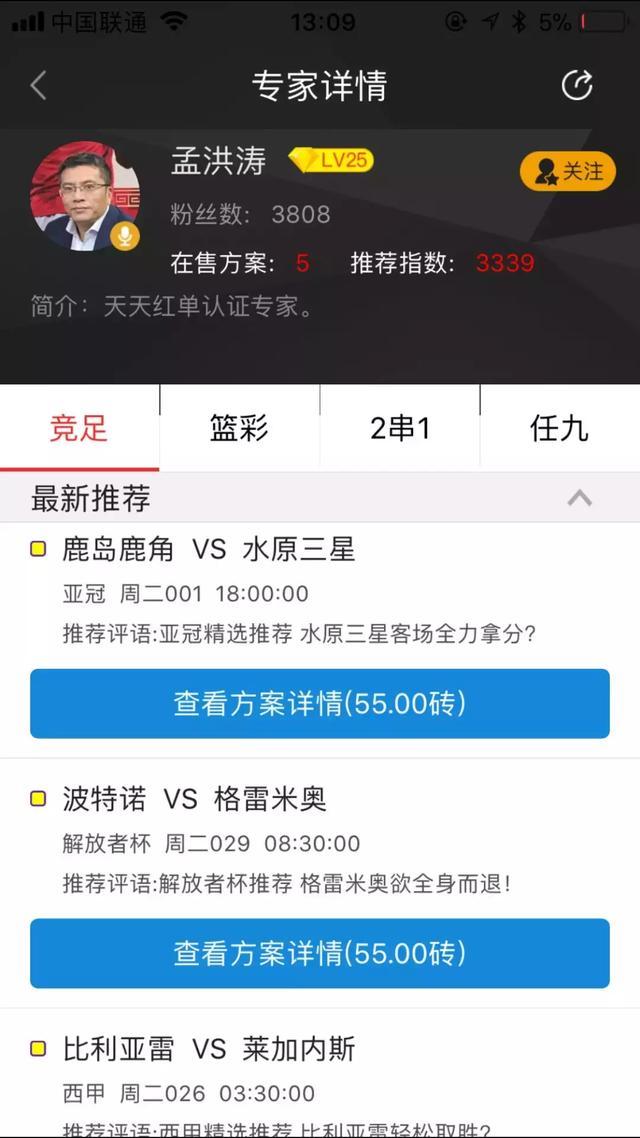Share this expert's page
This screenshot has height=1138, width=640.
(577, 86)
